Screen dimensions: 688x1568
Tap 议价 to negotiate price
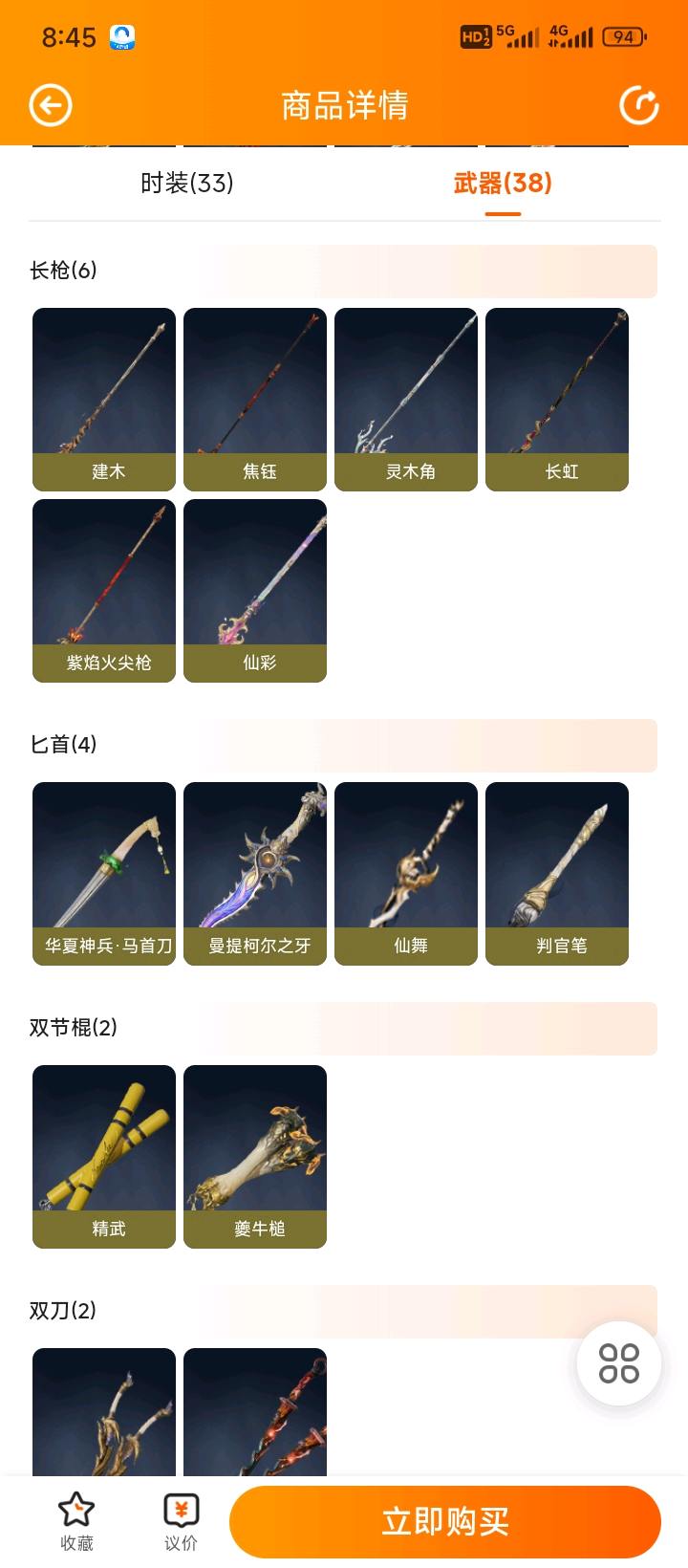(x=181, y=1521)
